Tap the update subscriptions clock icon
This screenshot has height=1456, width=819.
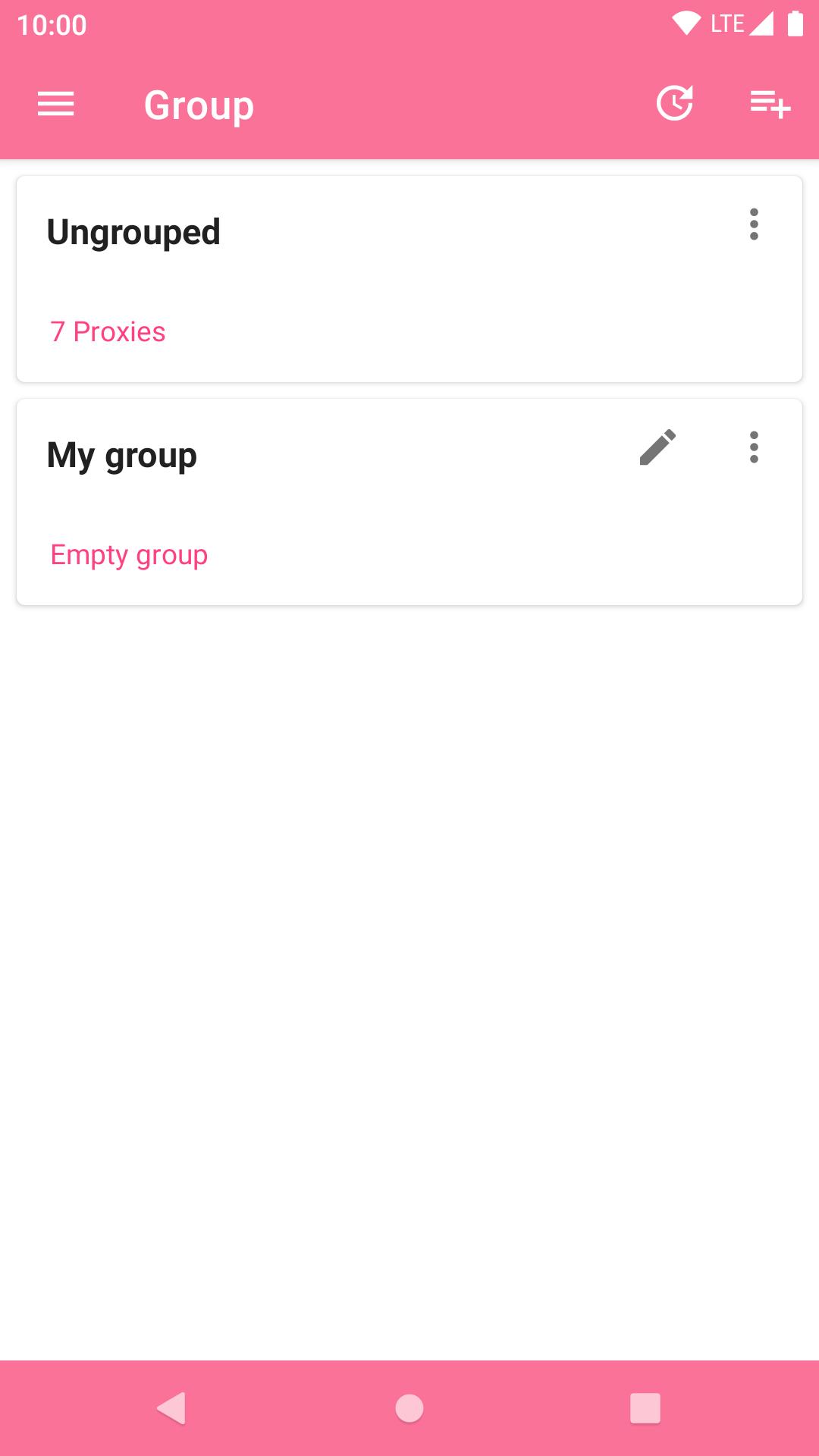coord(675,104)
